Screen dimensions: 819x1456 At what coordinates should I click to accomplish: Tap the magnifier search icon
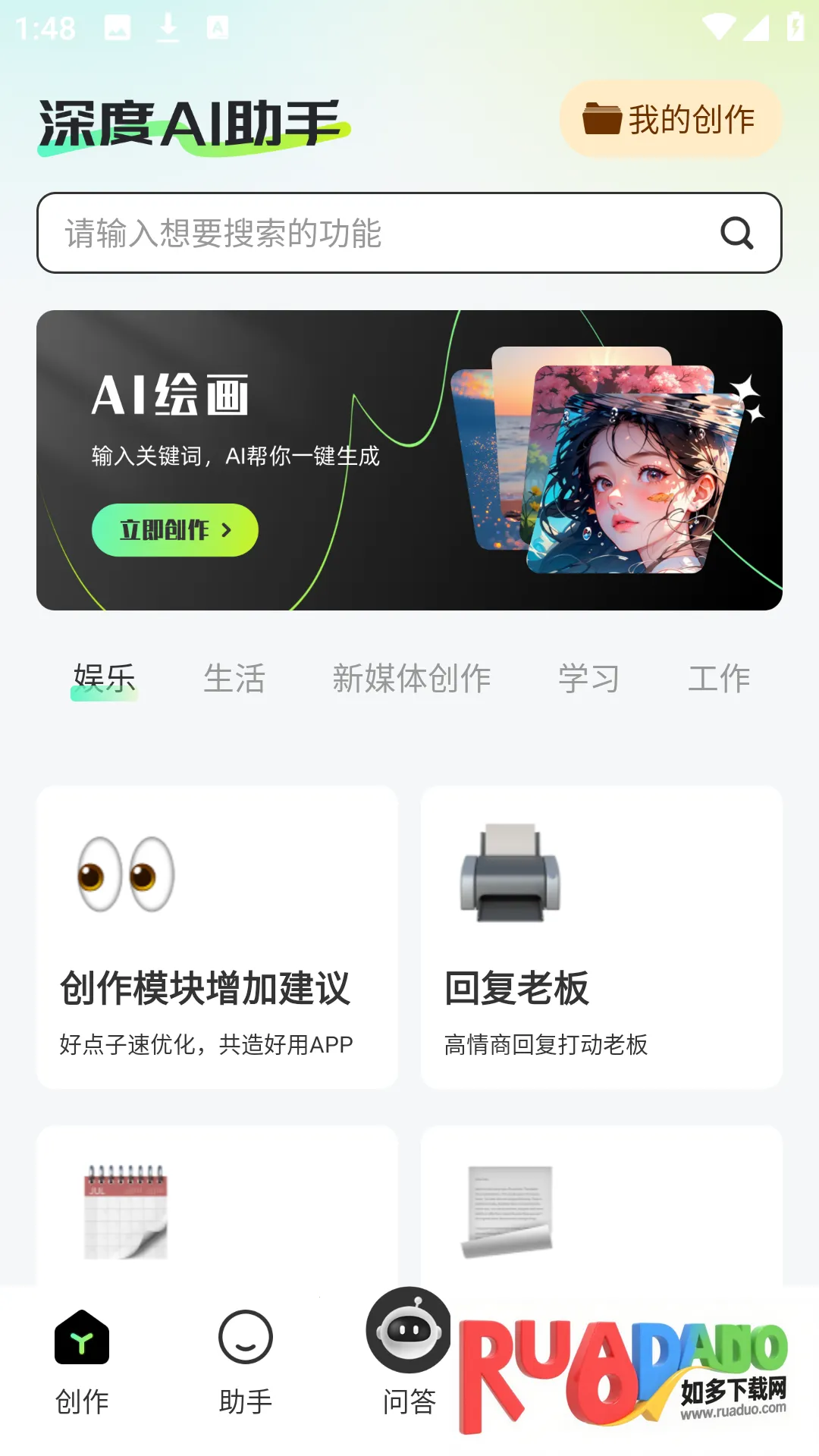coord(736,233)
